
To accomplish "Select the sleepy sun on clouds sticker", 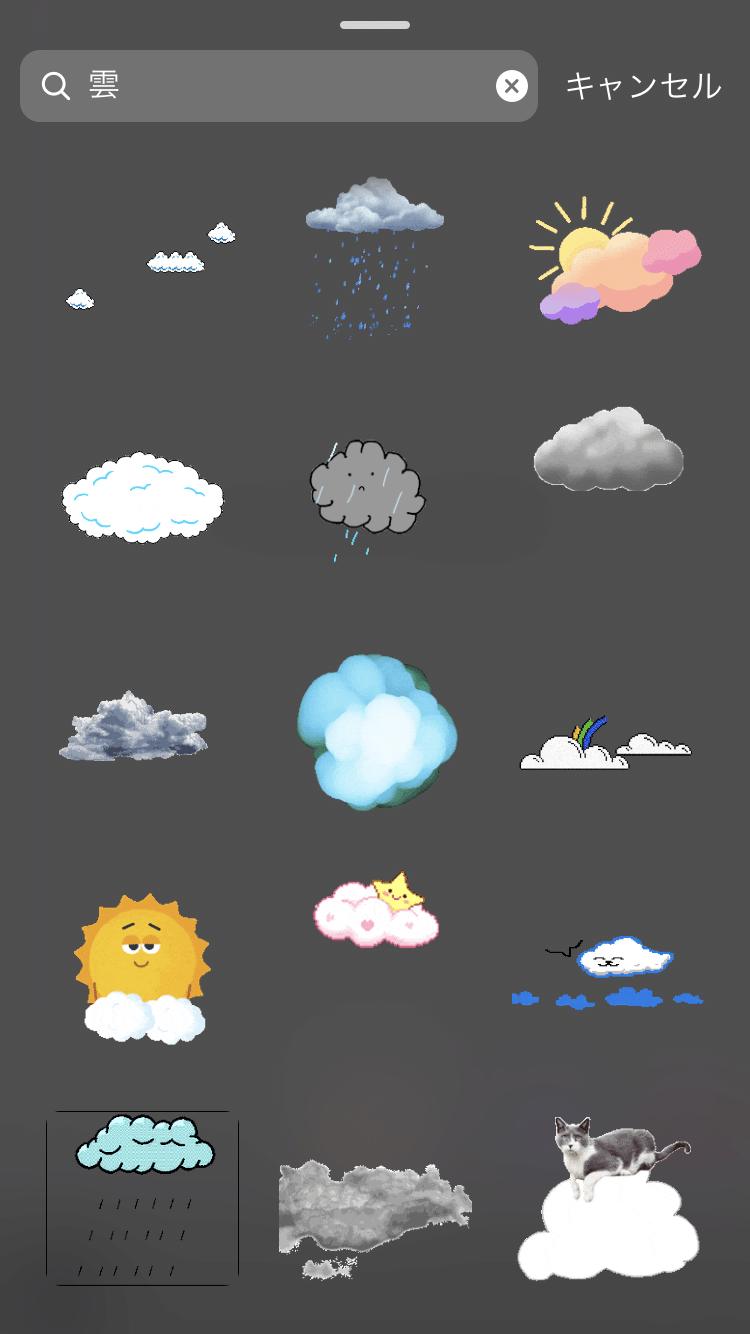I will click(143, 968).
